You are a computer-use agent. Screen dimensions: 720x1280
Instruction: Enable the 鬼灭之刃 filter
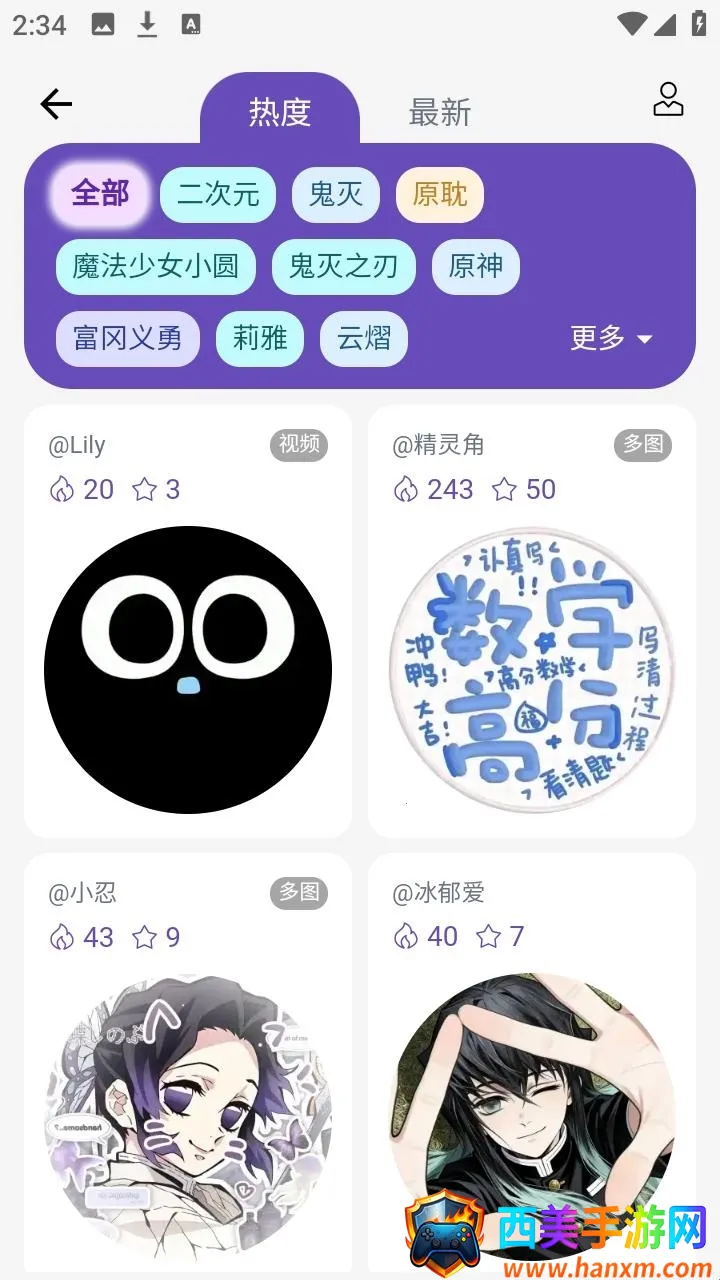coord(344,267)
